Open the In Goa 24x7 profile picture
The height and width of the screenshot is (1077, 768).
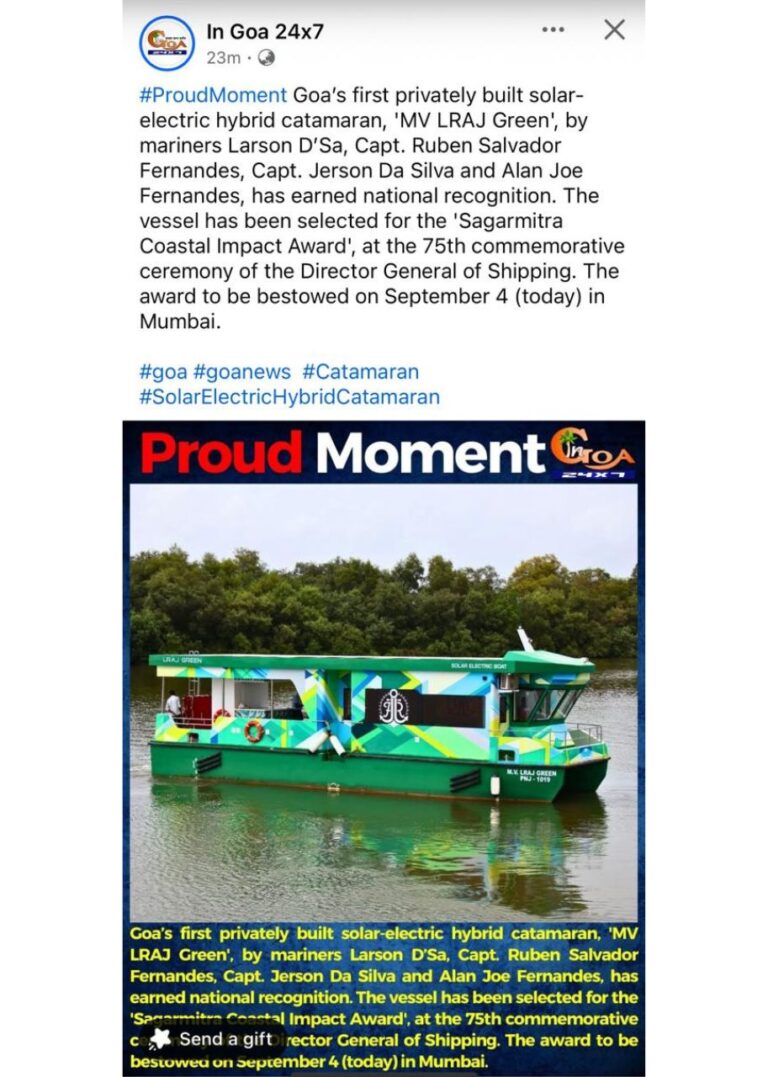[167, 43]
